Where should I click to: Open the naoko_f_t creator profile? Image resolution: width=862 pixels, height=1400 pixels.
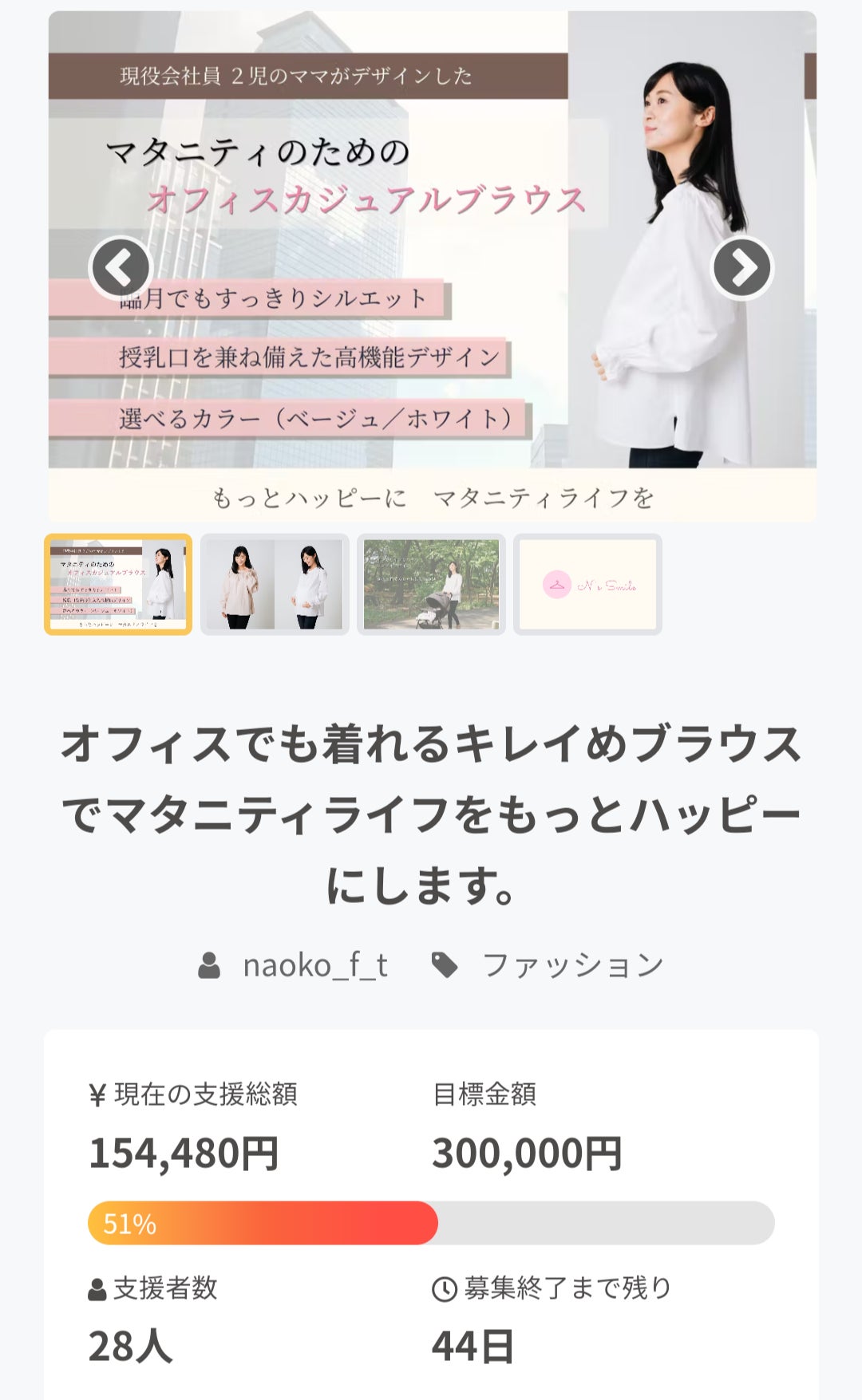pos(314,965)
